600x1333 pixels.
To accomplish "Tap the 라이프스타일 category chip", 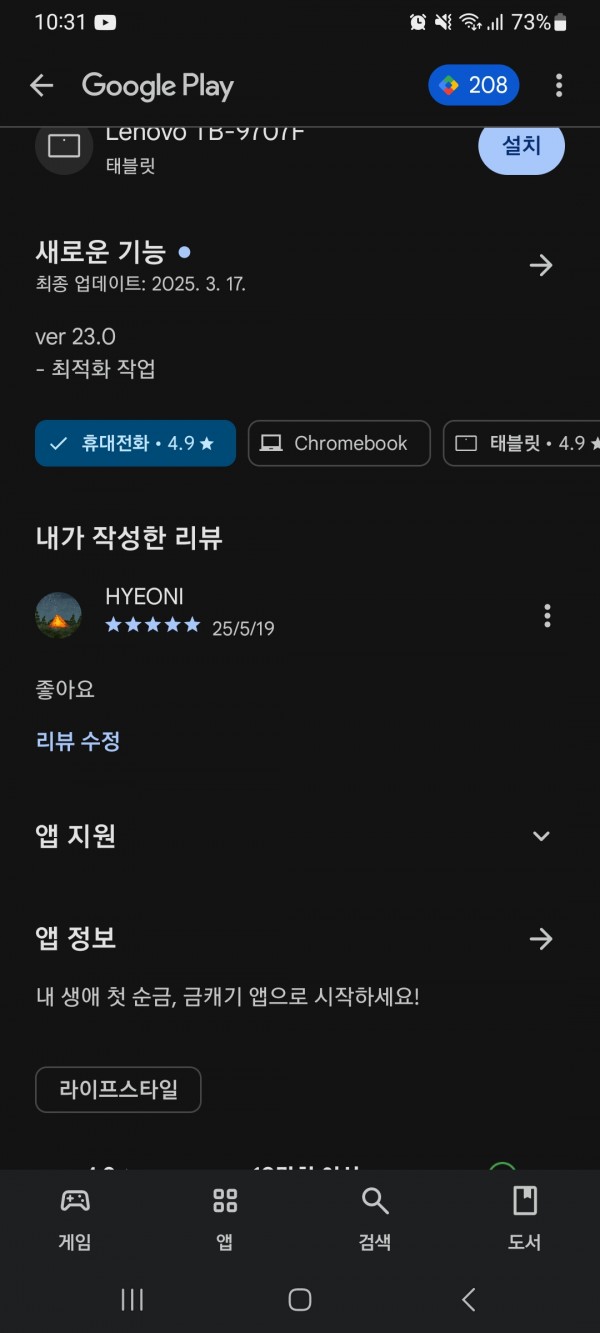I will coord(118,1090).
